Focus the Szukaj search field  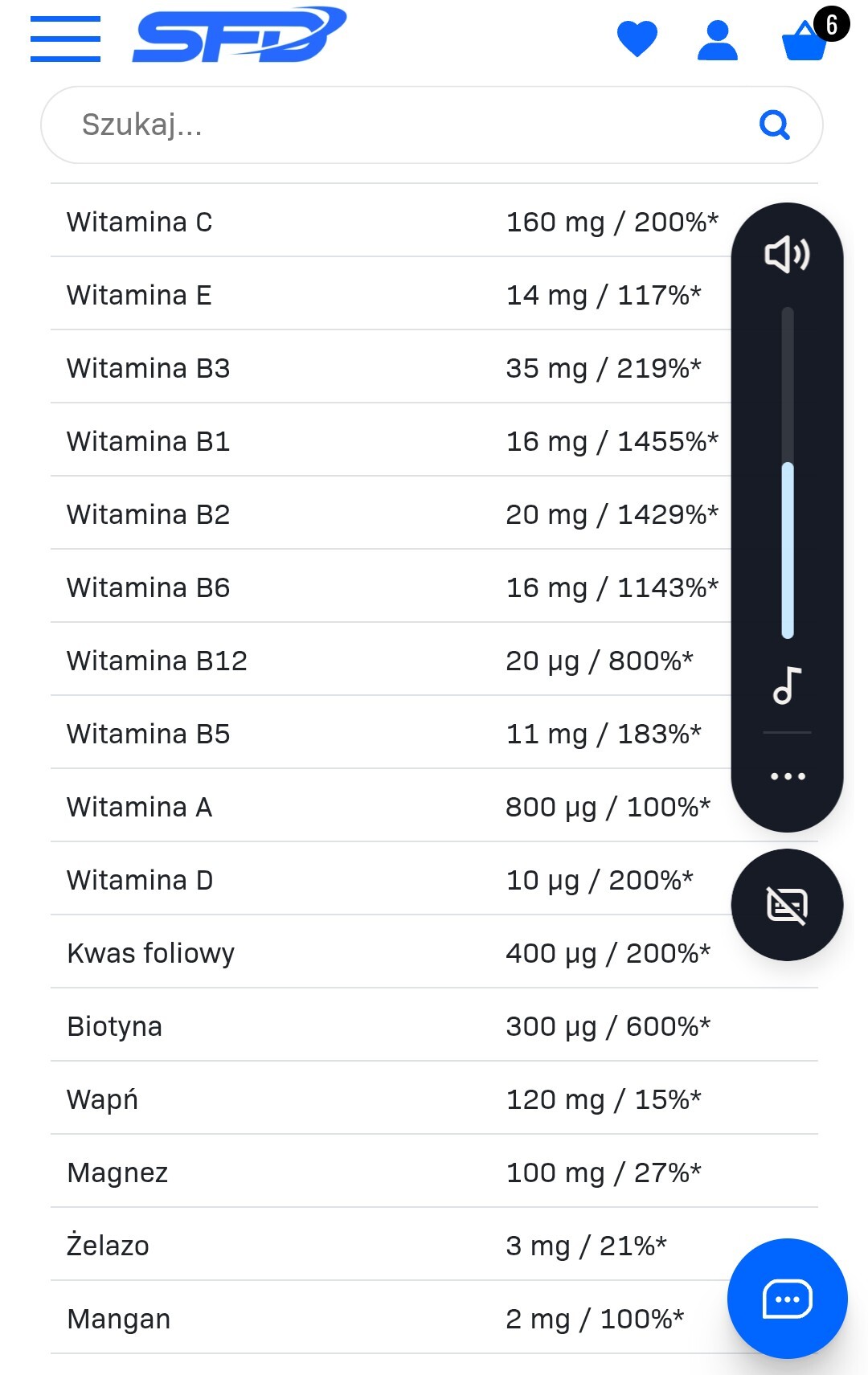402,125
